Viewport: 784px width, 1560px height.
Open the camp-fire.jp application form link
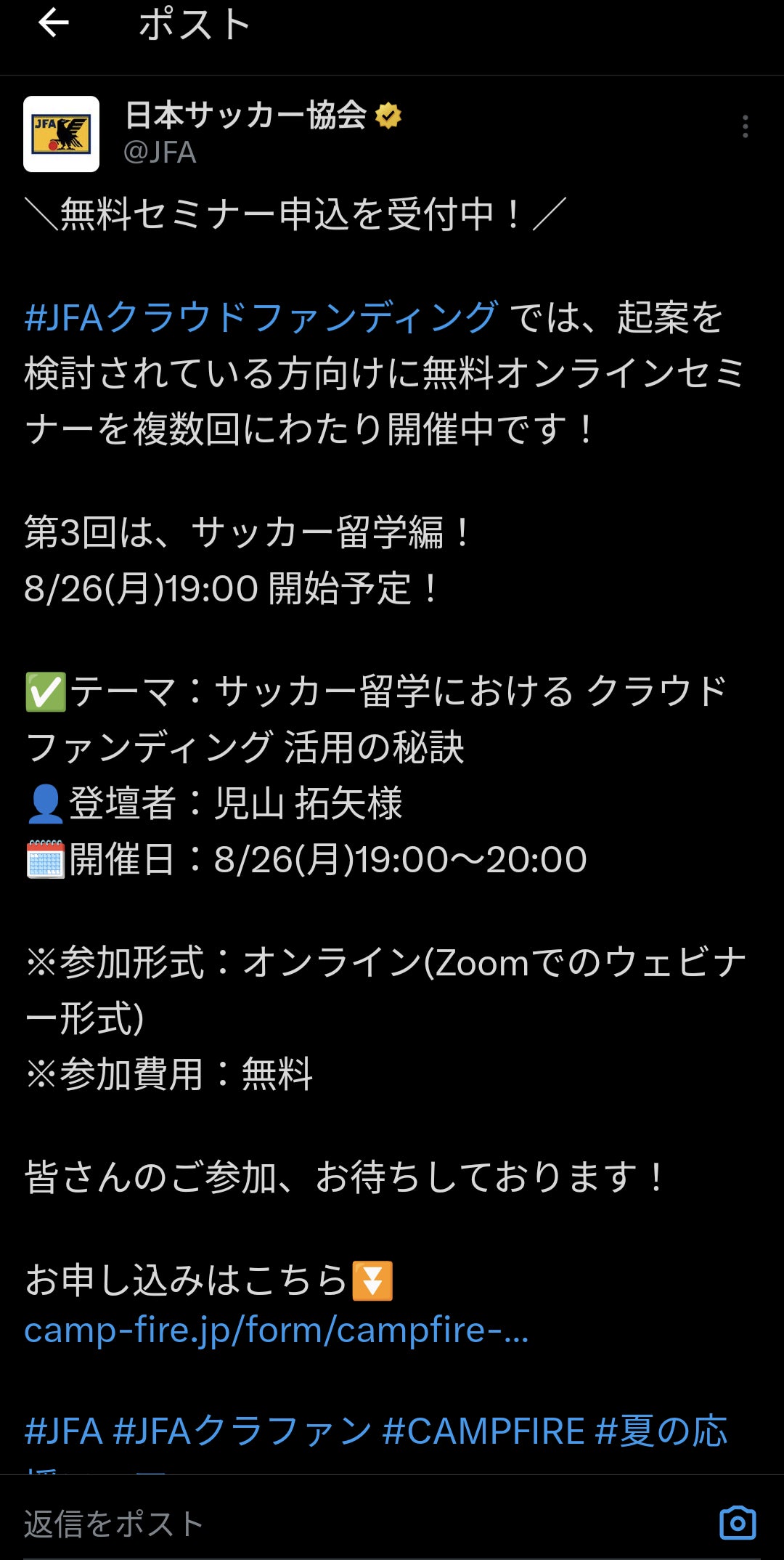point(277,1330)
